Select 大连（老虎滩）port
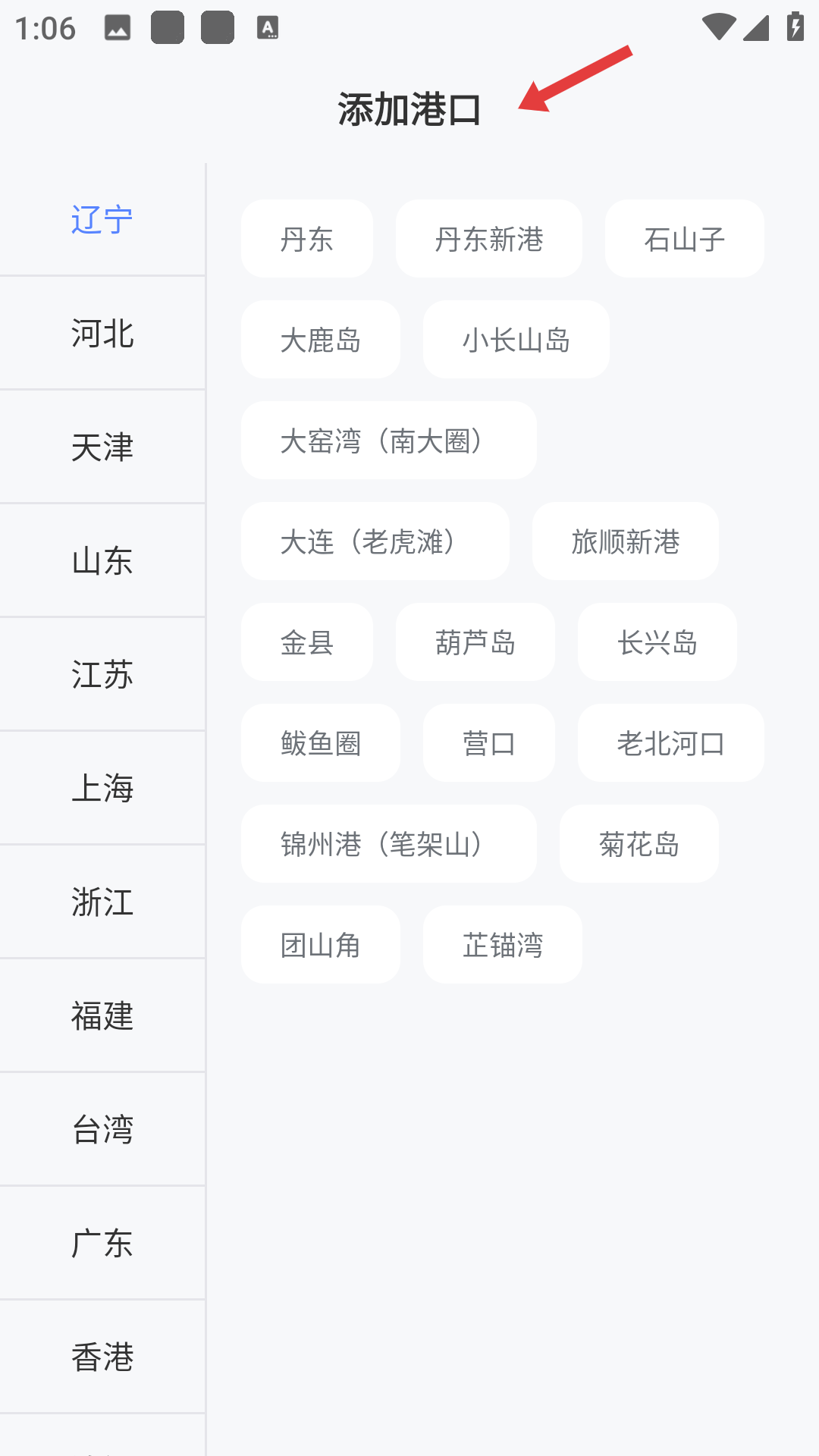 point(375,541)
